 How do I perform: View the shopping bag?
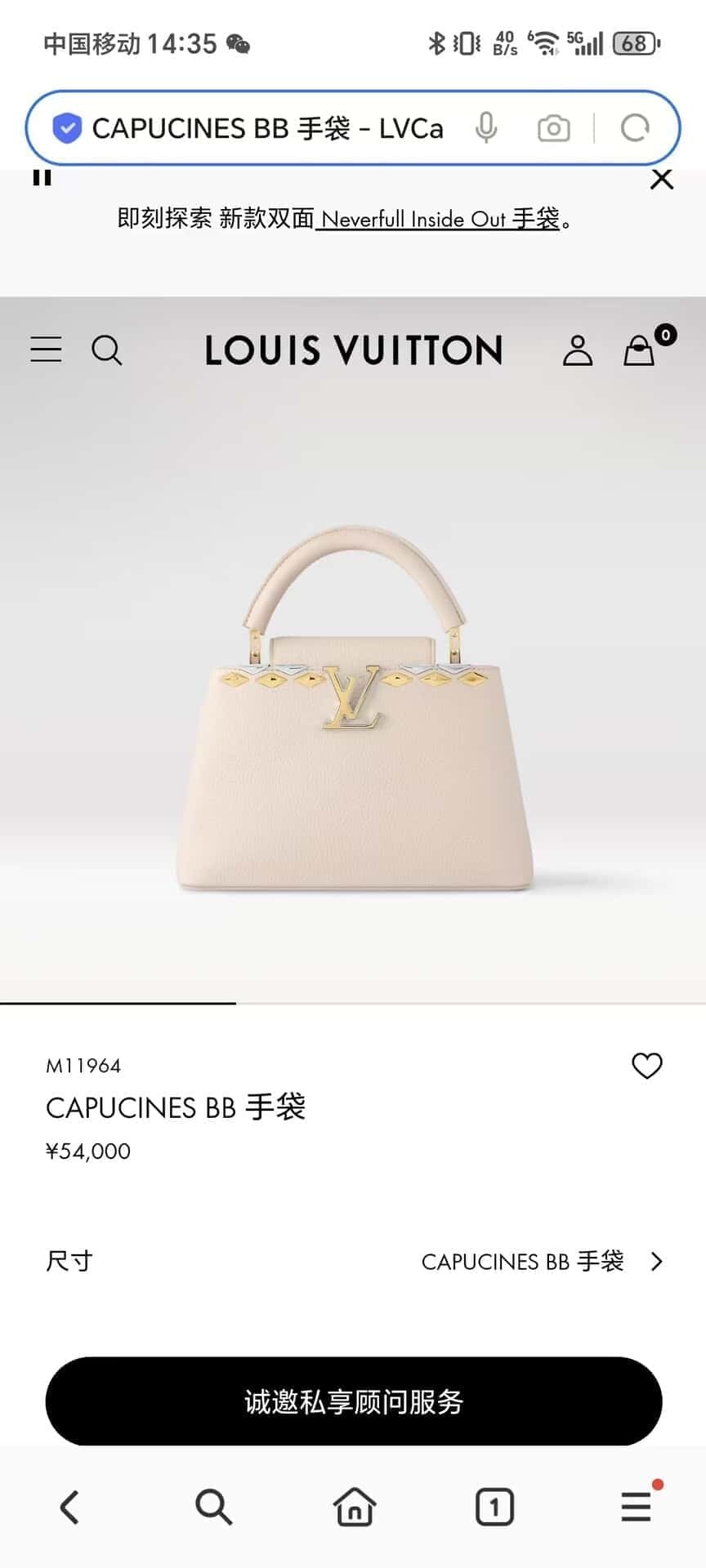(x=640, y=350)
